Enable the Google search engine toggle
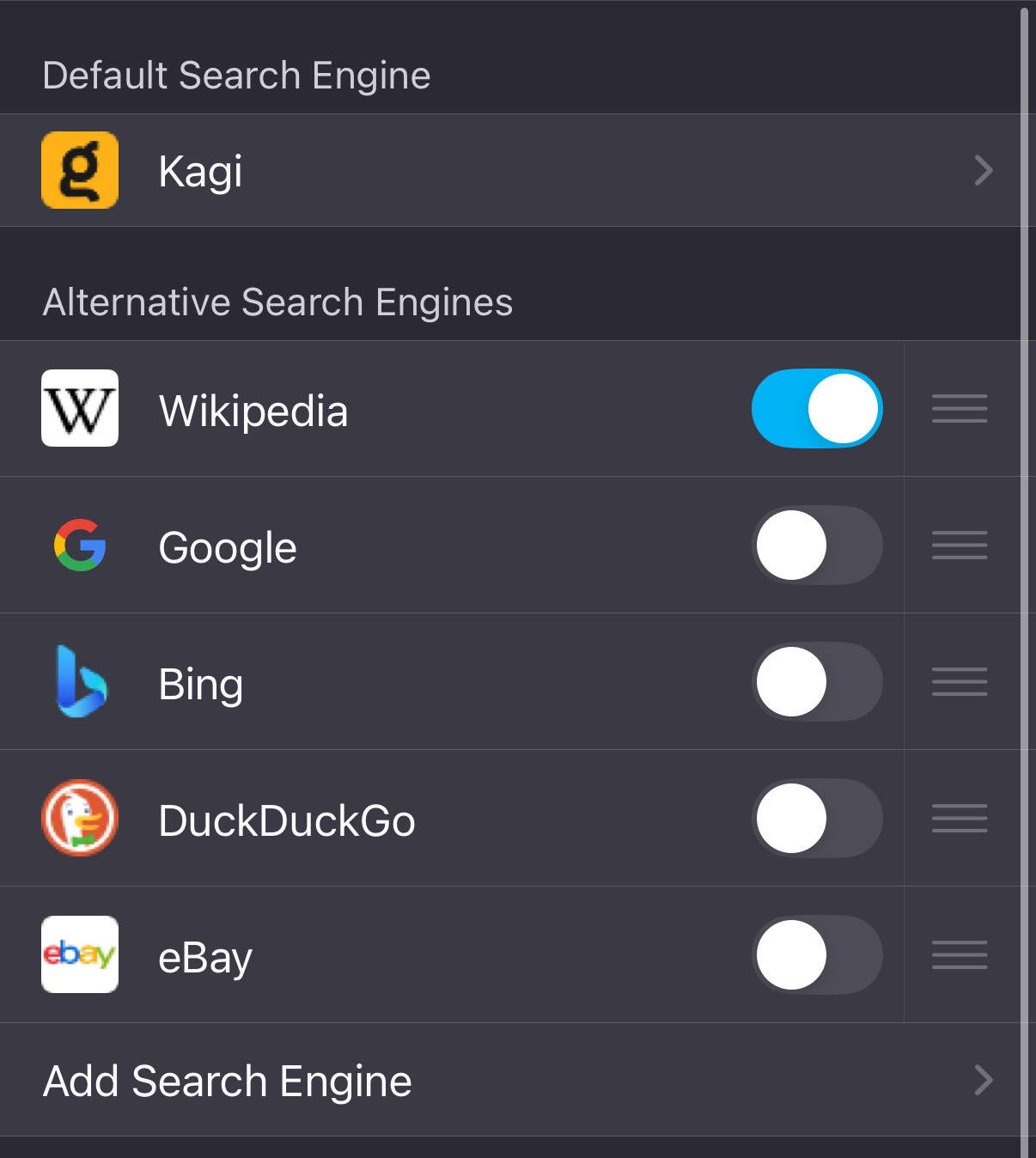This screenshot has height=1158, width=1036. 817,545
